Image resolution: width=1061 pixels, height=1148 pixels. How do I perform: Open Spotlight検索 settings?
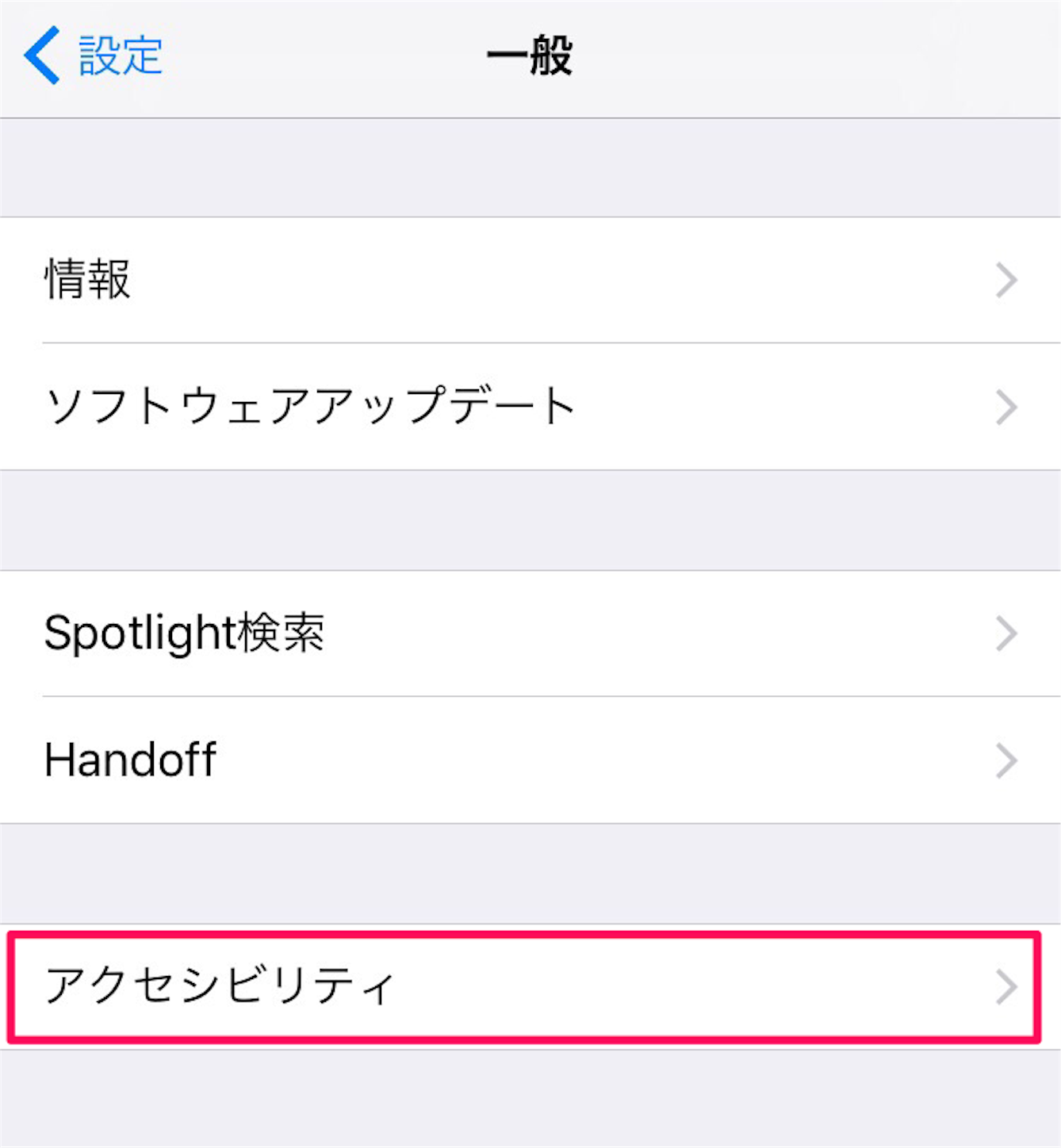(530, 633)
